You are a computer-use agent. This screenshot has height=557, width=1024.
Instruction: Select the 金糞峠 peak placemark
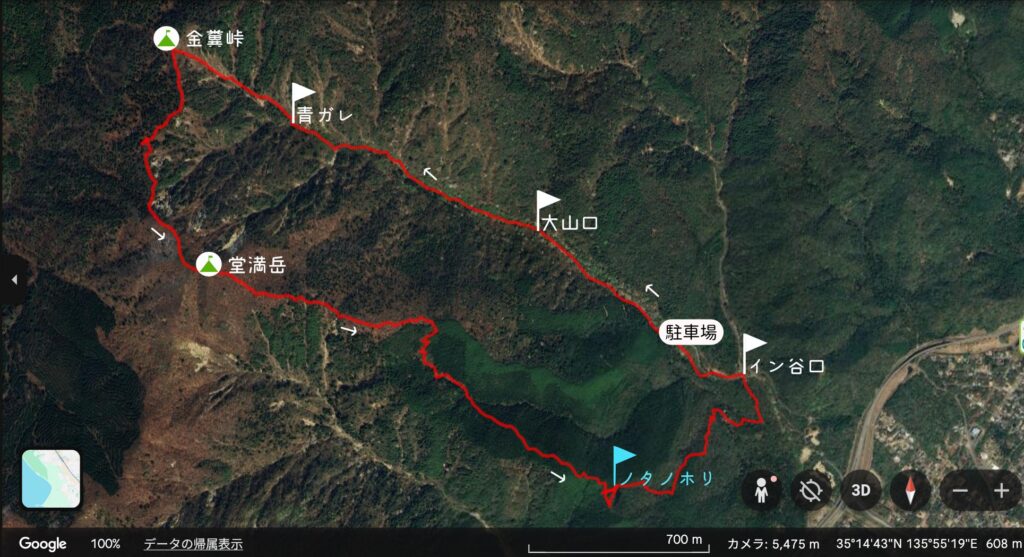tap(166, 38)
